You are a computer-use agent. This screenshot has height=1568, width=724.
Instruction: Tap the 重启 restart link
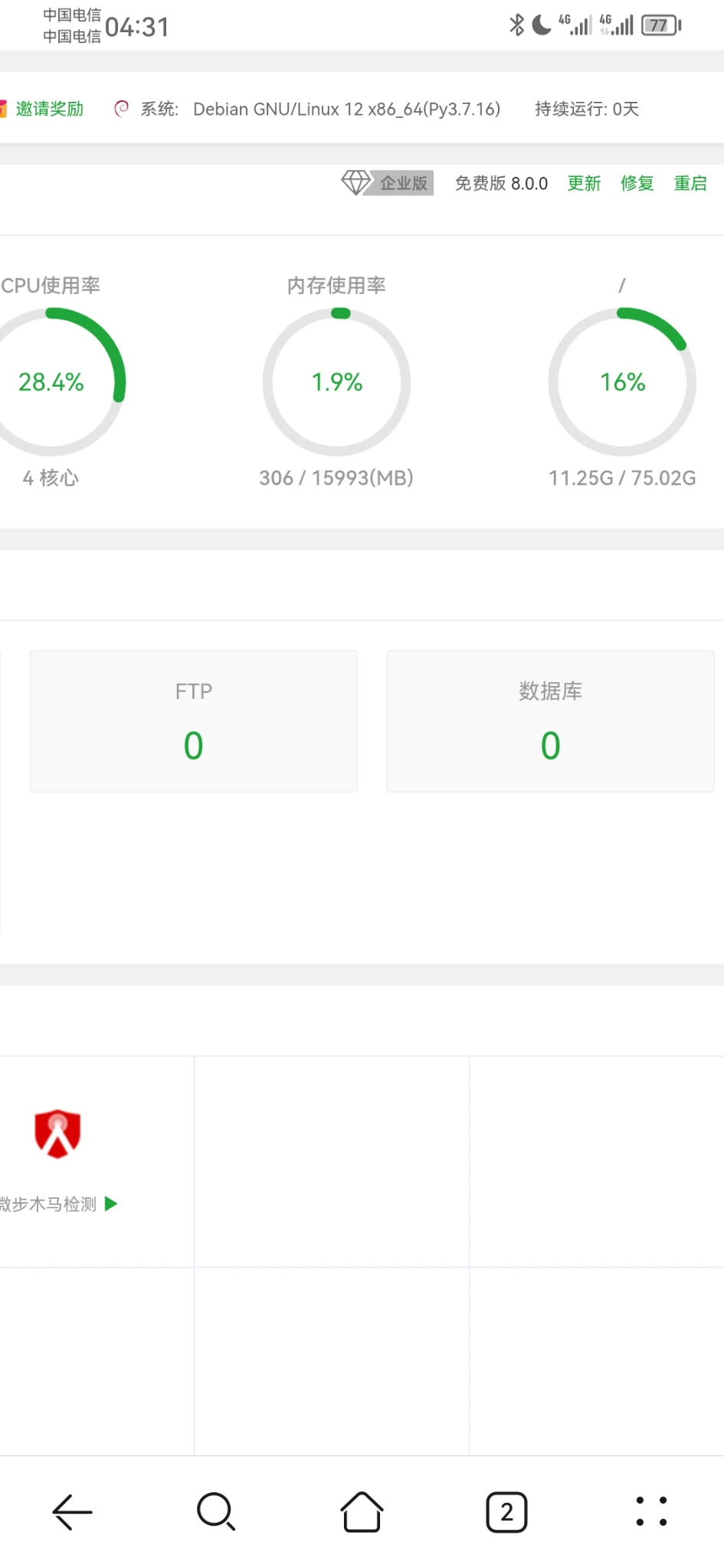(690, 183)
